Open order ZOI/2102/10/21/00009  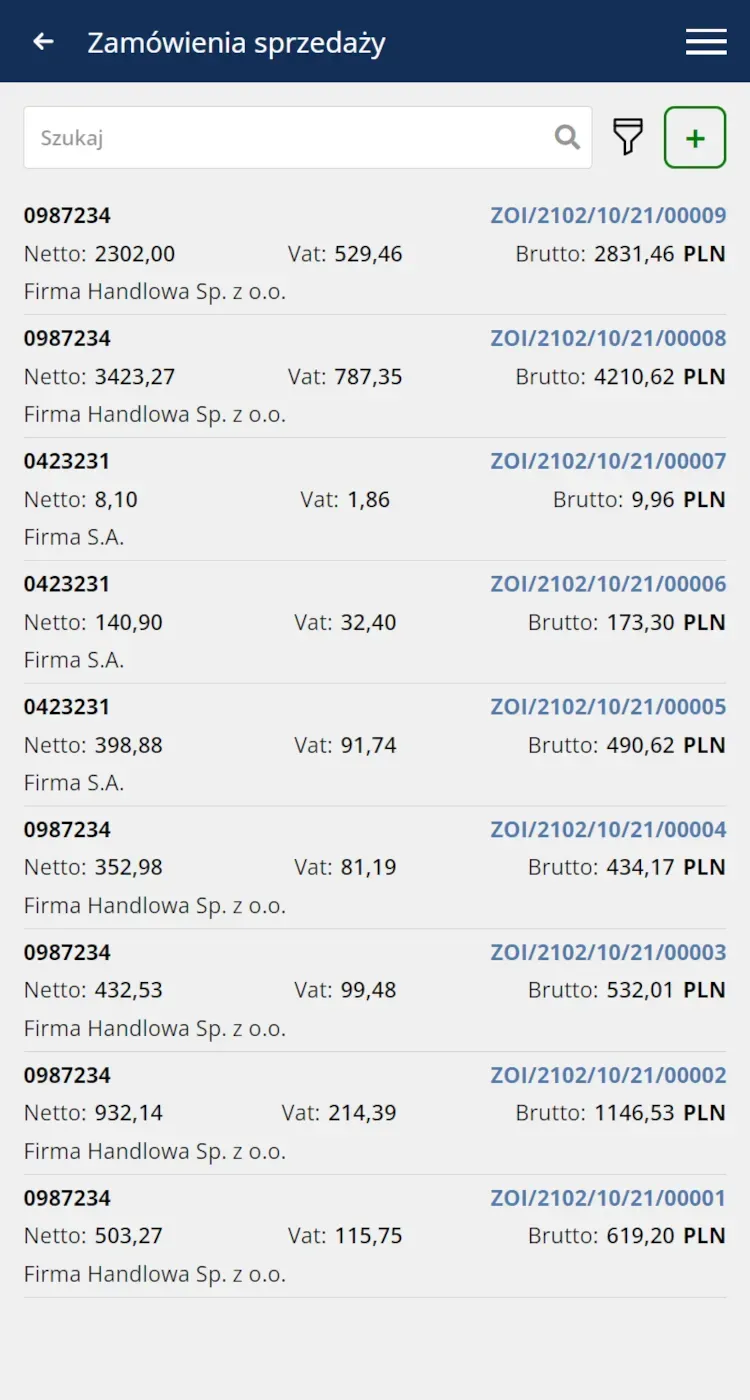click(608, 216)
